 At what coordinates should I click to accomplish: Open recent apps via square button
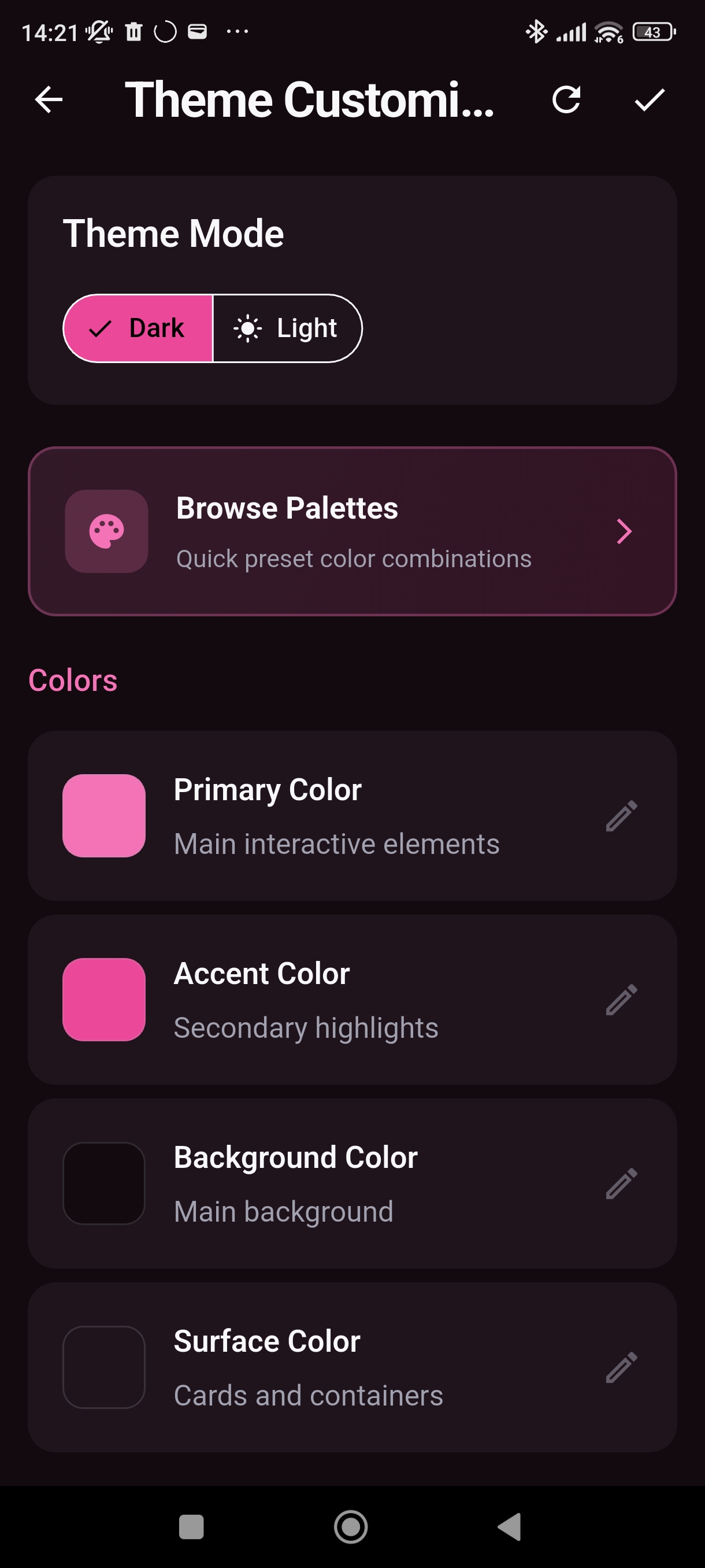[191, 1526]
